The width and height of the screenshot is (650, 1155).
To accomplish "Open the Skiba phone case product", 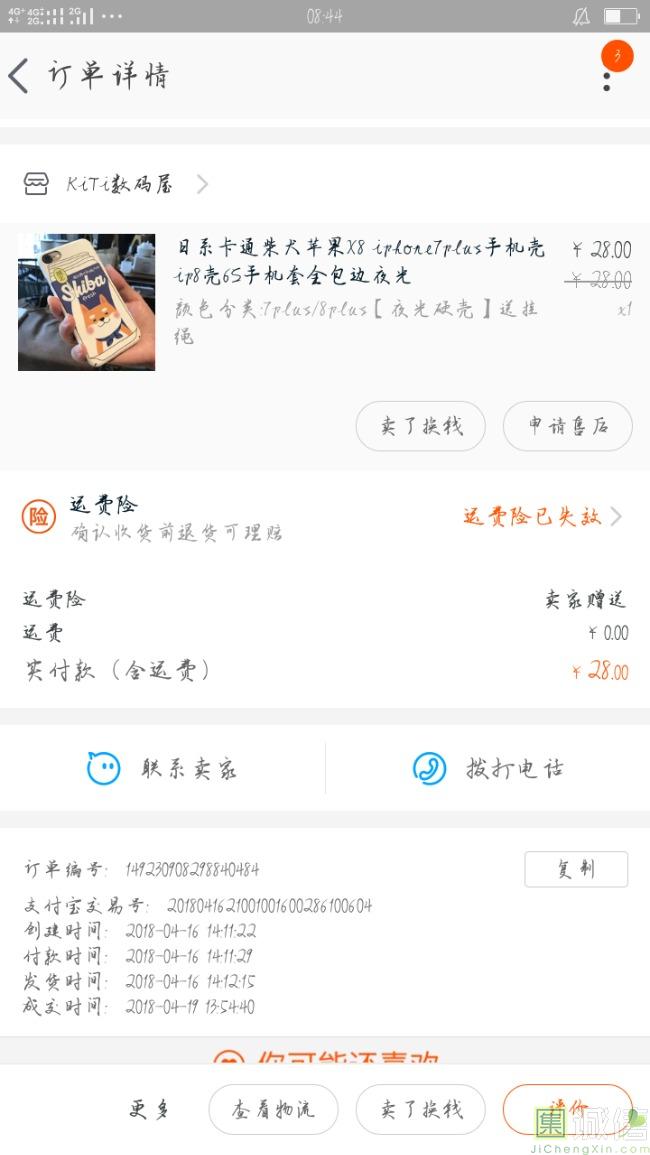I will click(87, 302).
